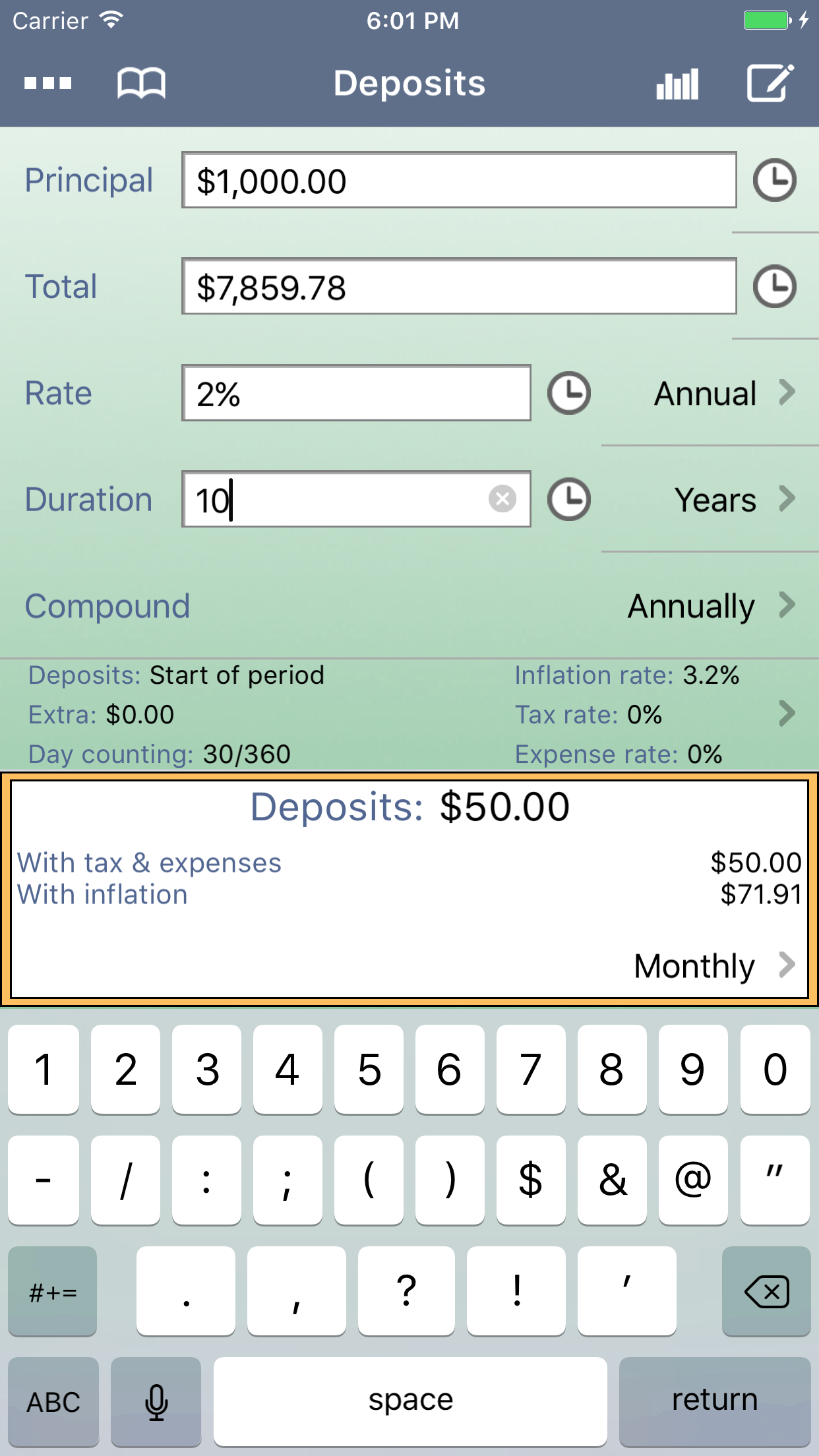Screen dimensions: 819x1456
Task: Open history clock next to Duration
Action: (568, 499)
